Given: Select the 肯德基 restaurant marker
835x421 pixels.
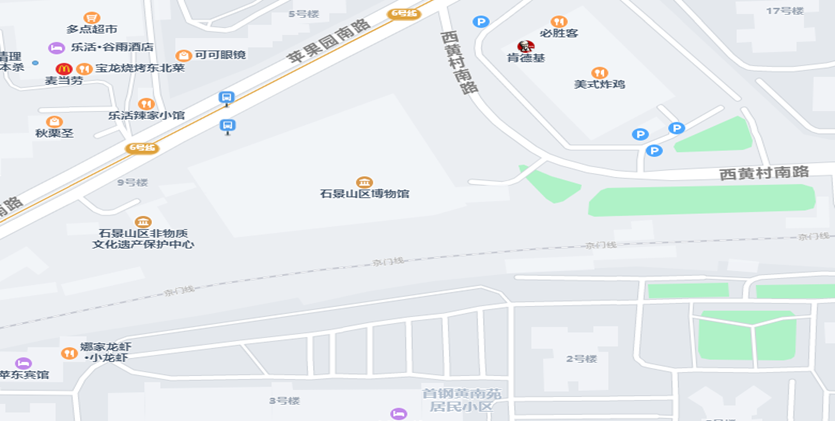Looking at the screenshot, I should [x=526, y=46].
